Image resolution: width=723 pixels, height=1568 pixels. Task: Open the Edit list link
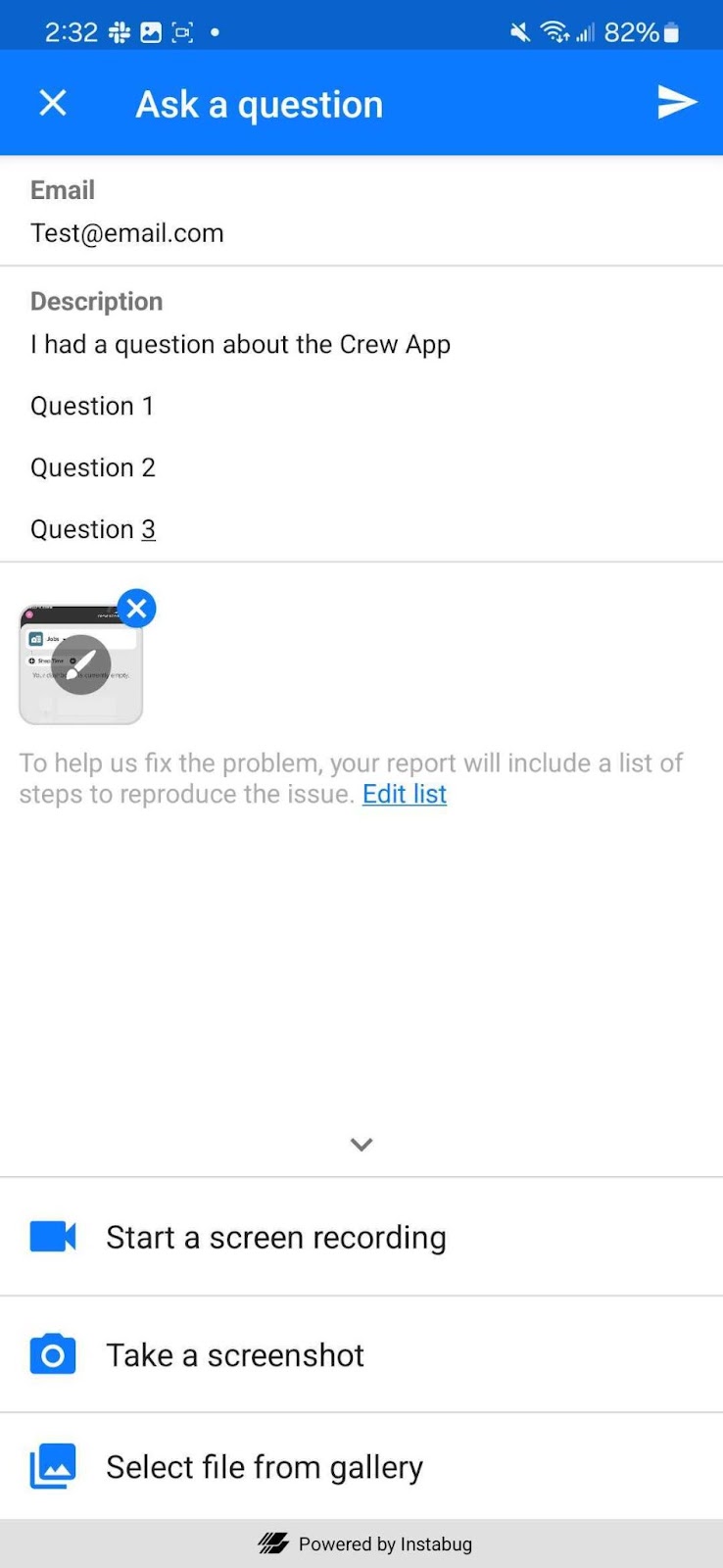click(405, 794)
